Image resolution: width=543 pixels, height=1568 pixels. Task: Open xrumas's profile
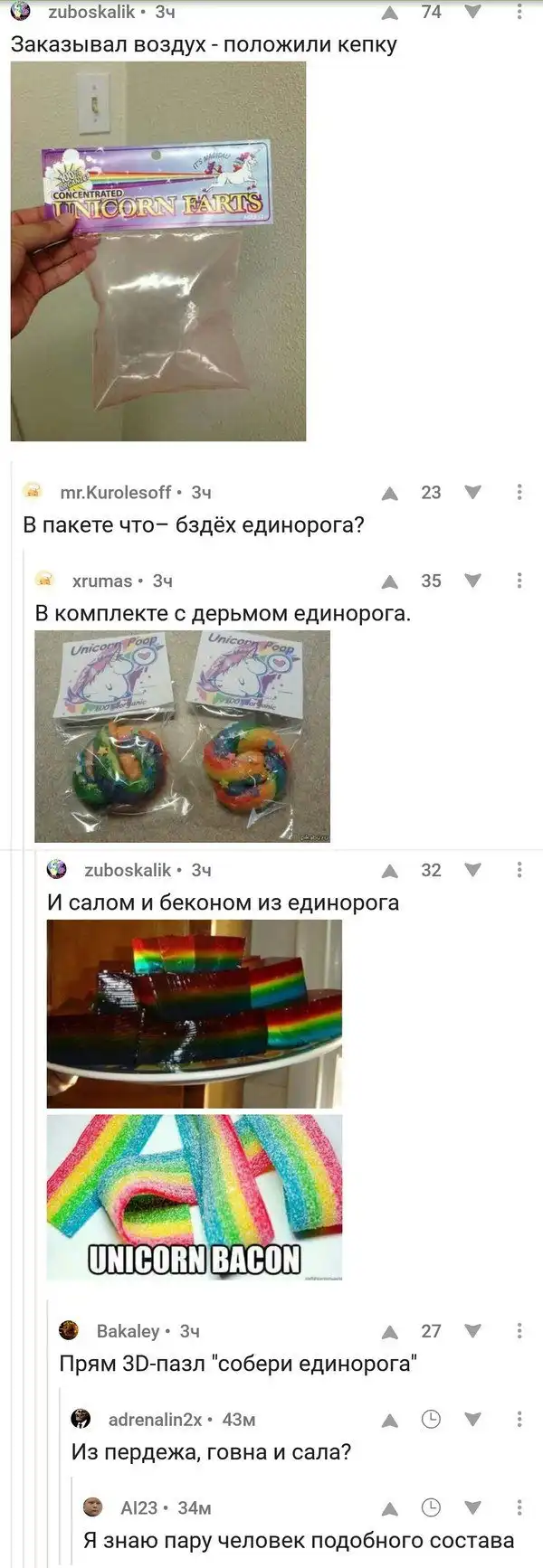pyautogui.click(x=102, y=581)
